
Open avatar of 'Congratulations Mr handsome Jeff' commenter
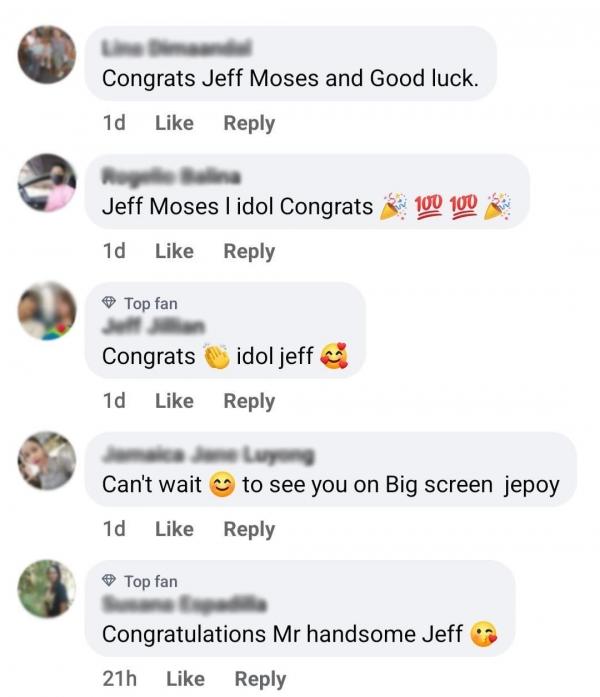(x=47, y=589)
